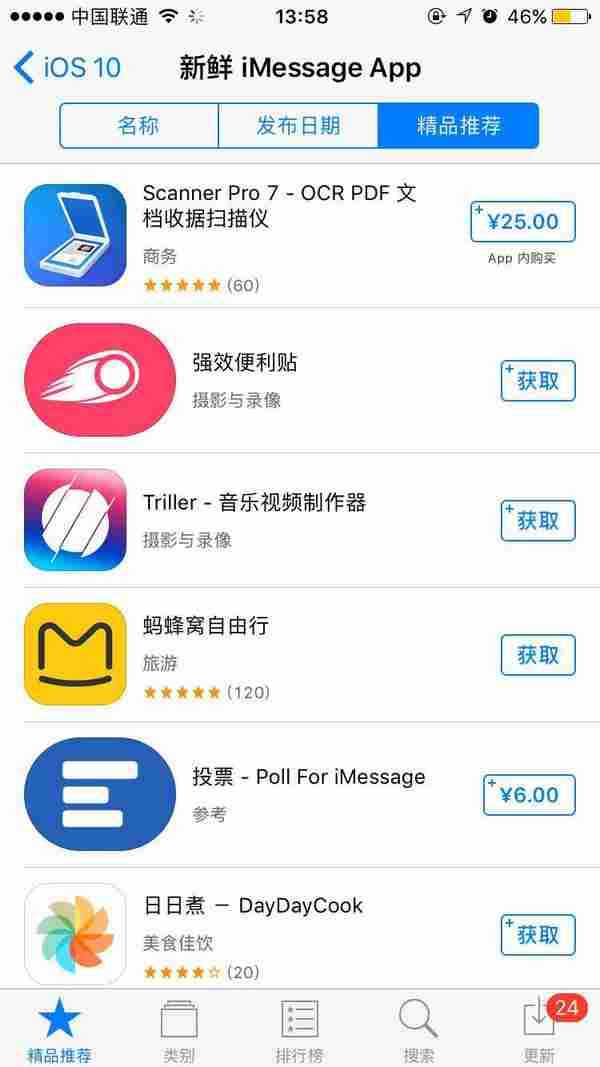The width and height of the screenshot is (600, 1067).
Task: Select the 精品推荐 segment
Action: (458, 126)
